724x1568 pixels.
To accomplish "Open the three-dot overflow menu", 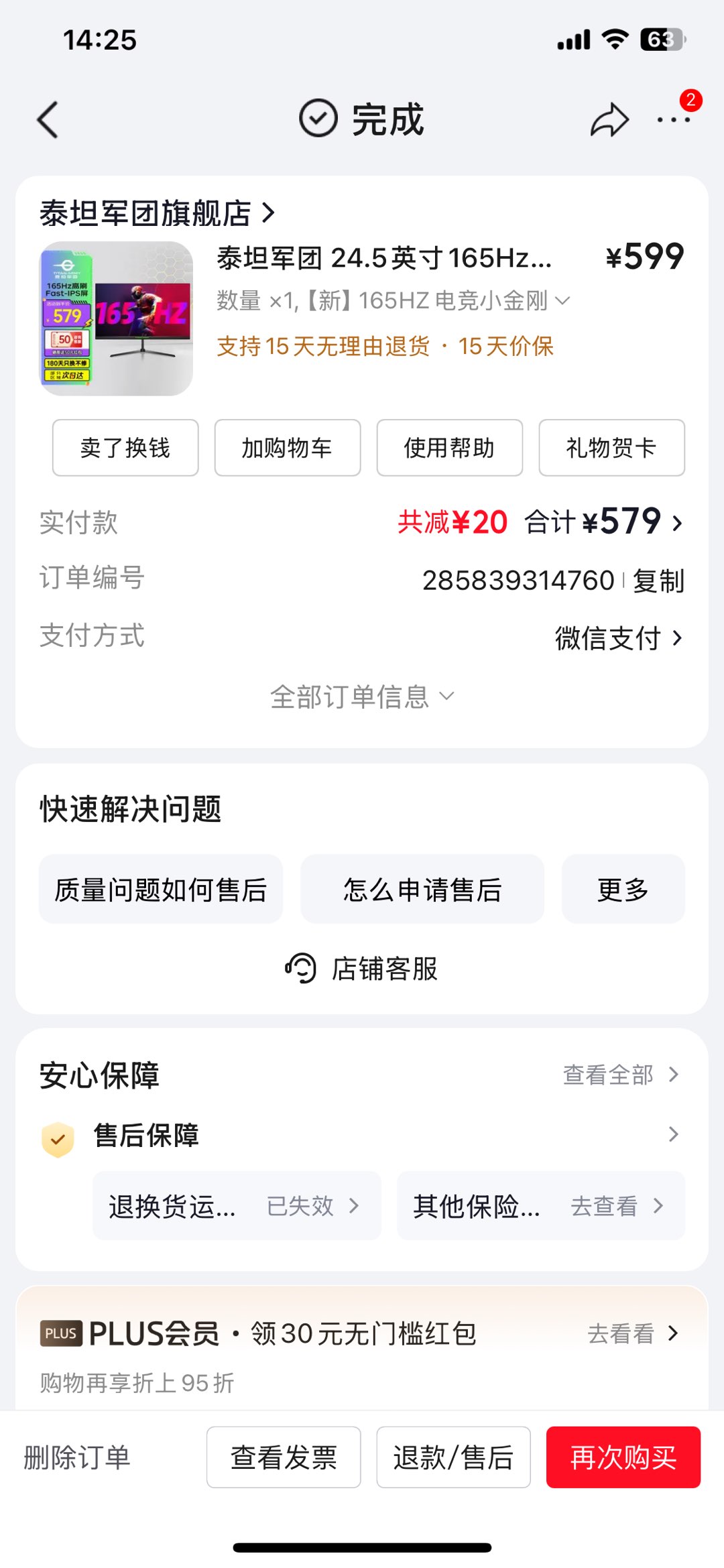I will click(674, 120).
